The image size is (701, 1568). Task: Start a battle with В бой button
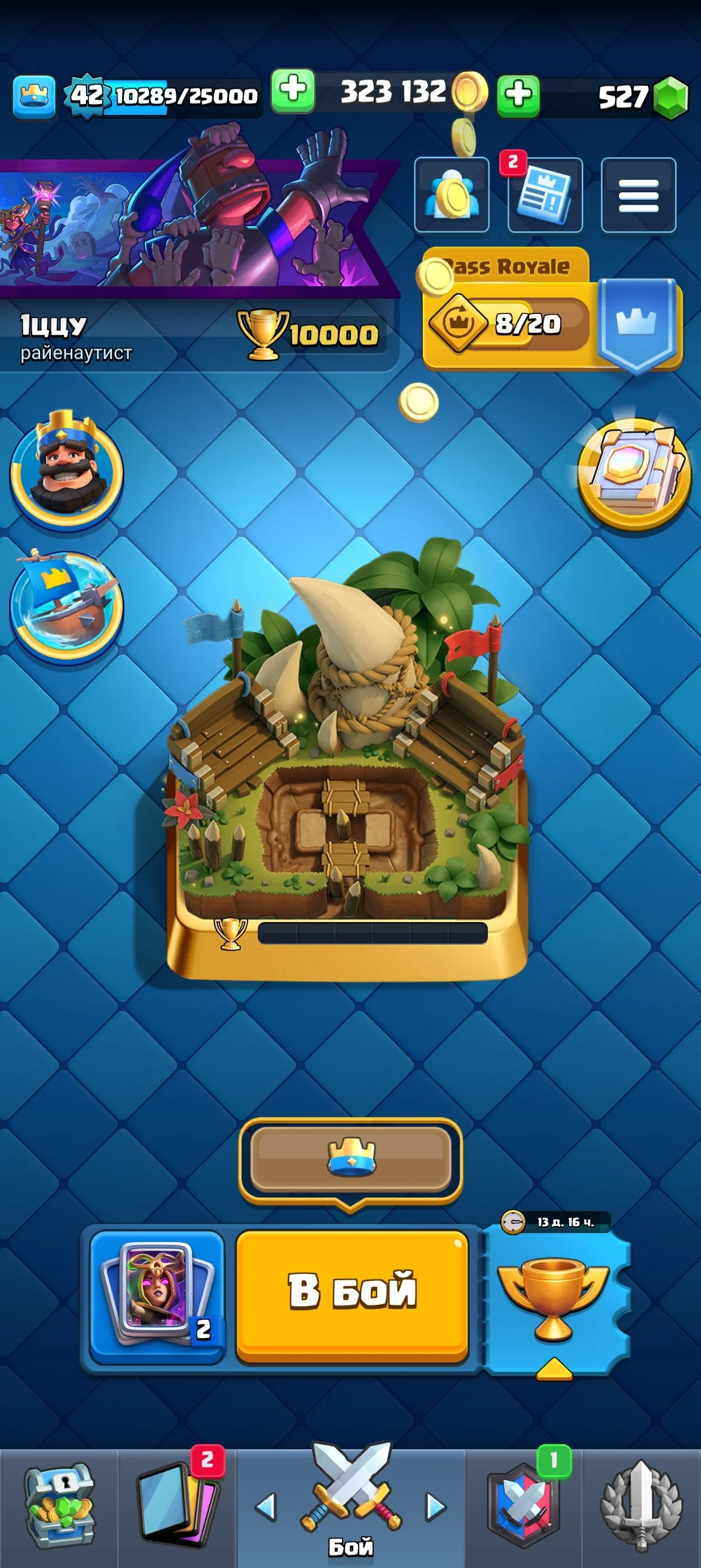click(352, 1295)
